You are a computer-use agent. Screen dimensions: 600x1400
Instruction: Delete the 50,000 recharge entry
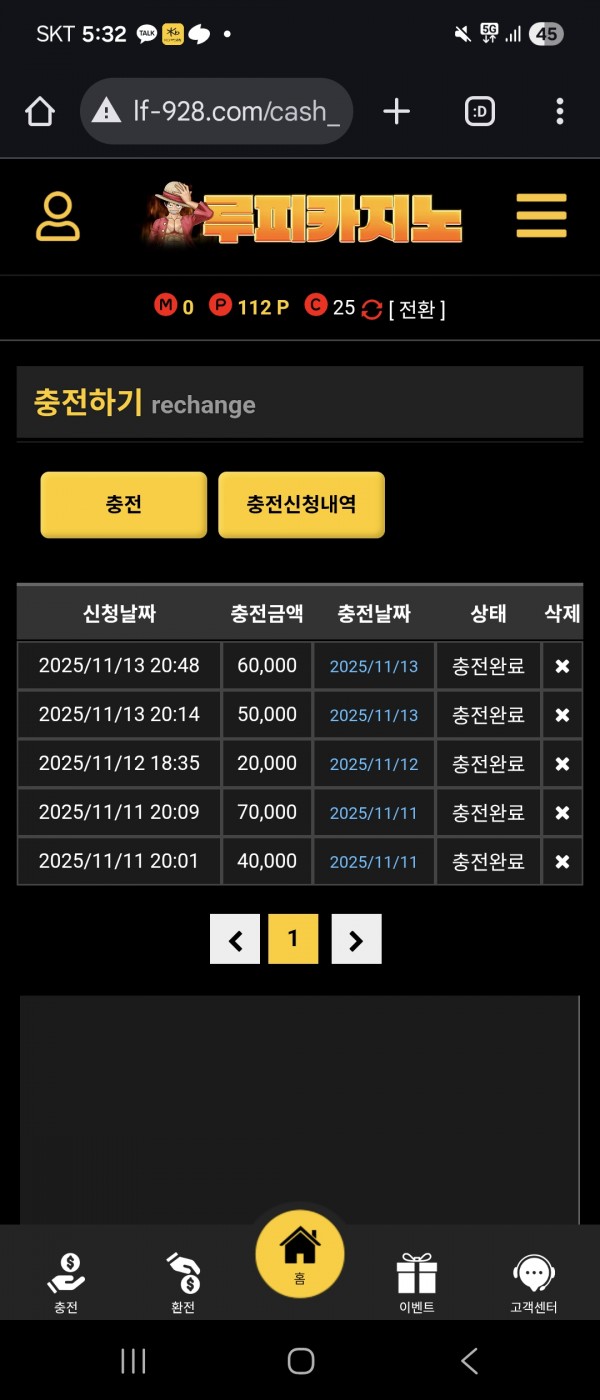tap(562, 715)
